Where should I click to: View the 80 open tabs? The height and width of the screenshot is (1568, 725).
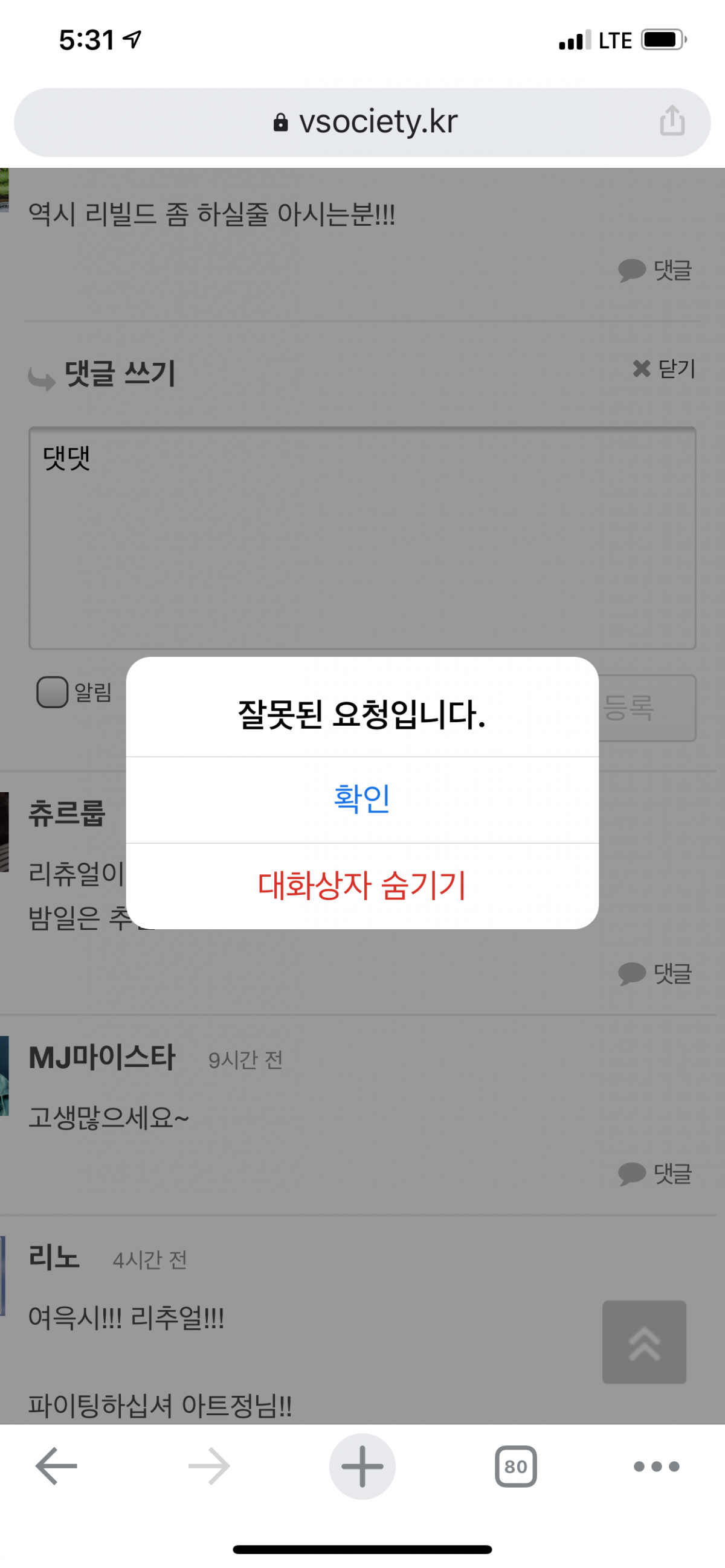[x=515, y=1466]
